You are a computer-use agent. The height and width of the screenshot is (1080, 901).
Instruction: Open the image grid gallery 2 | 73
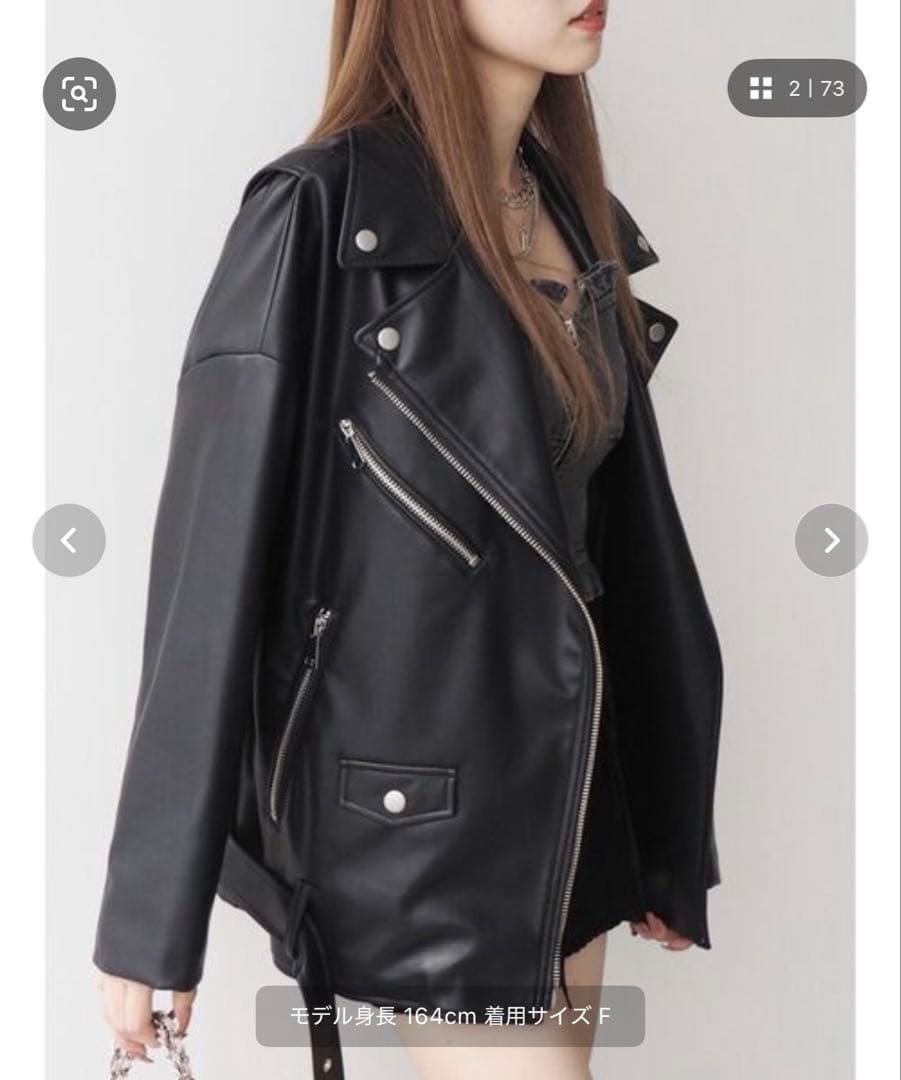point(796,88)
